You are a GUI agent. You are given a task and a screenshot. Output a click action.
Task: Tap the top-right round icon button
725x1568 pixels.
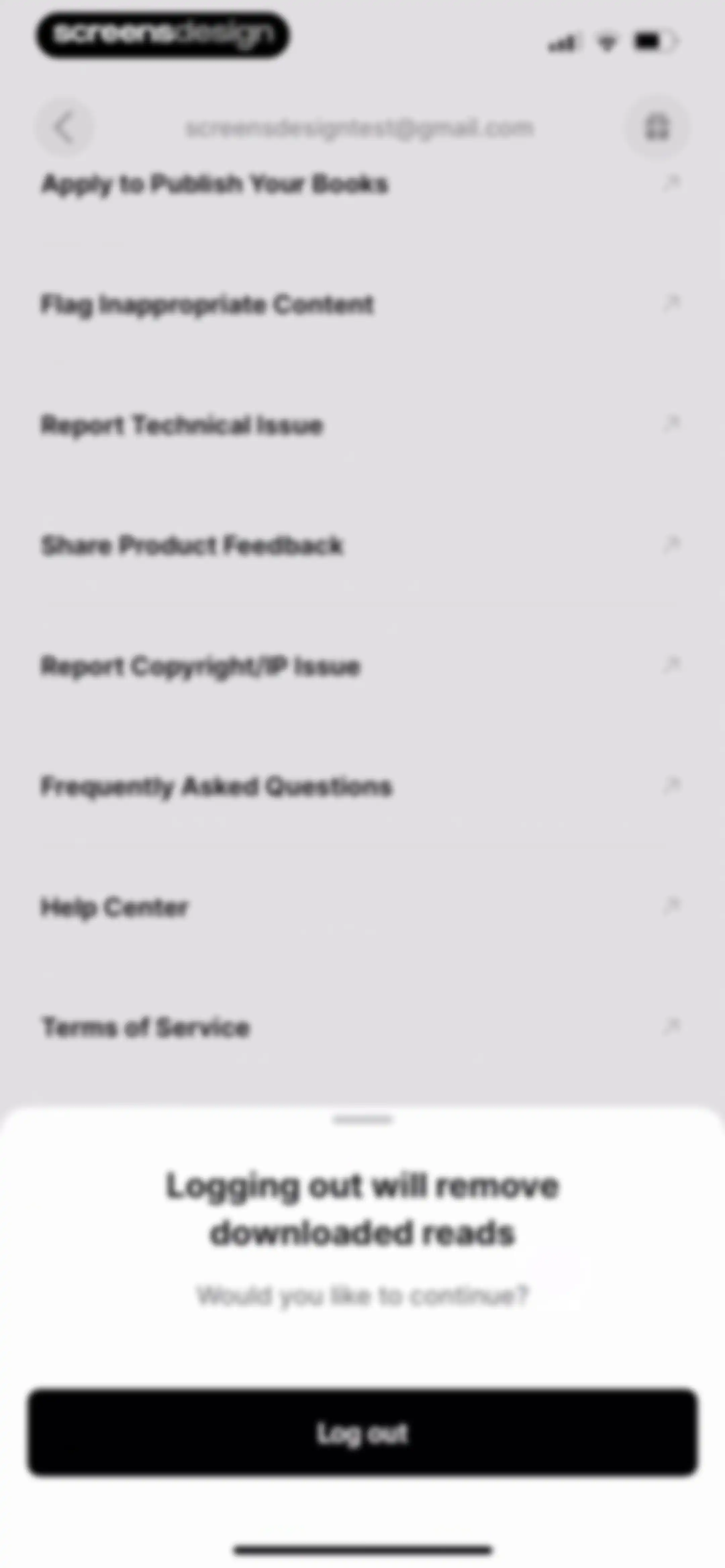pos(657,128)
